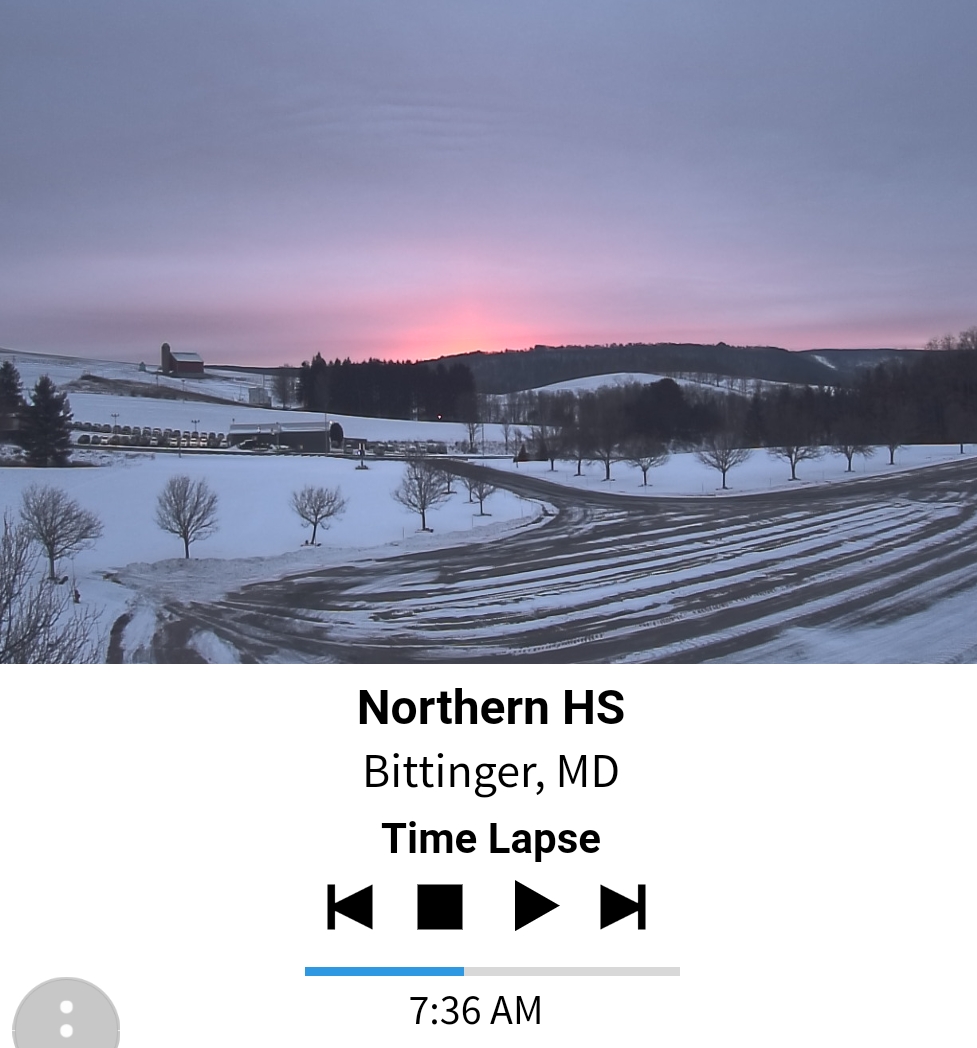The width and height of the screenshot is (977, 1048).
Task: Skip to the first time-lapse frame
Action: (350, 907)
